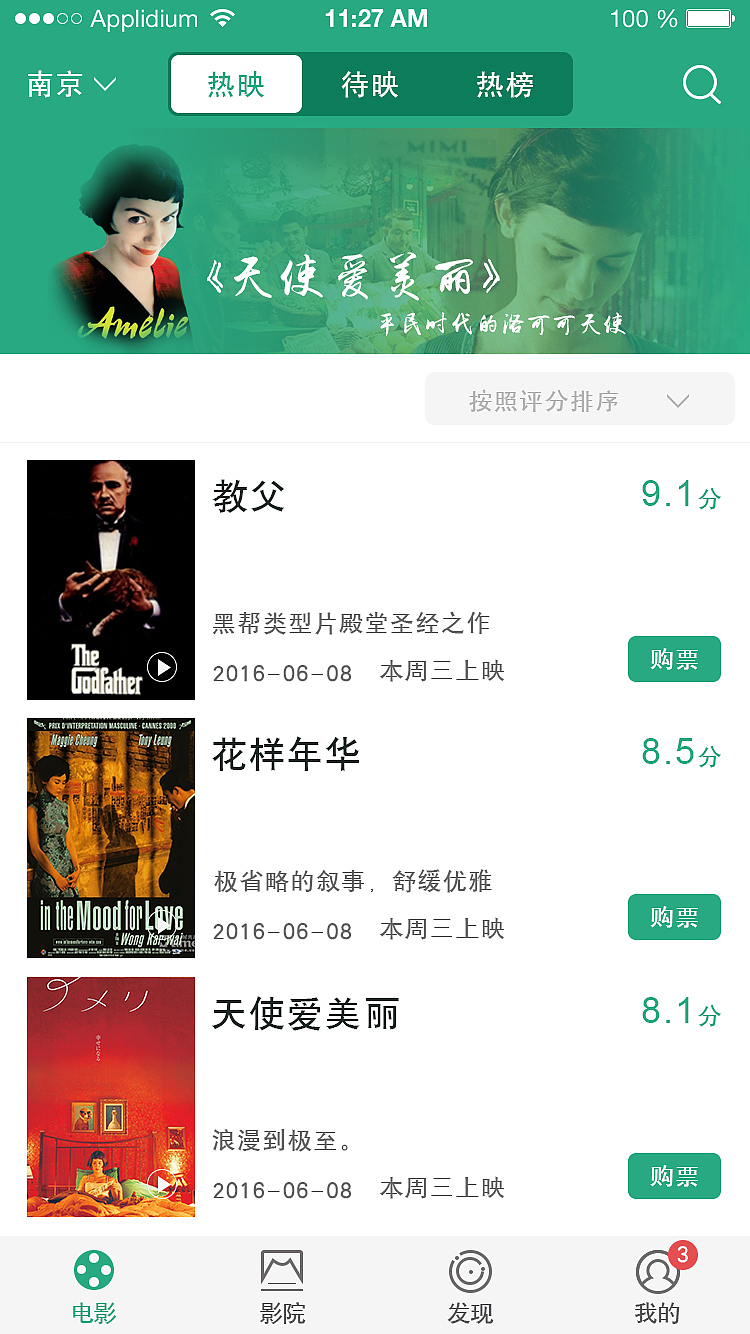Tap the 购票 button for 天使爱美丽
Viewport: 750px width, 1334px height.
(674, 1176)
